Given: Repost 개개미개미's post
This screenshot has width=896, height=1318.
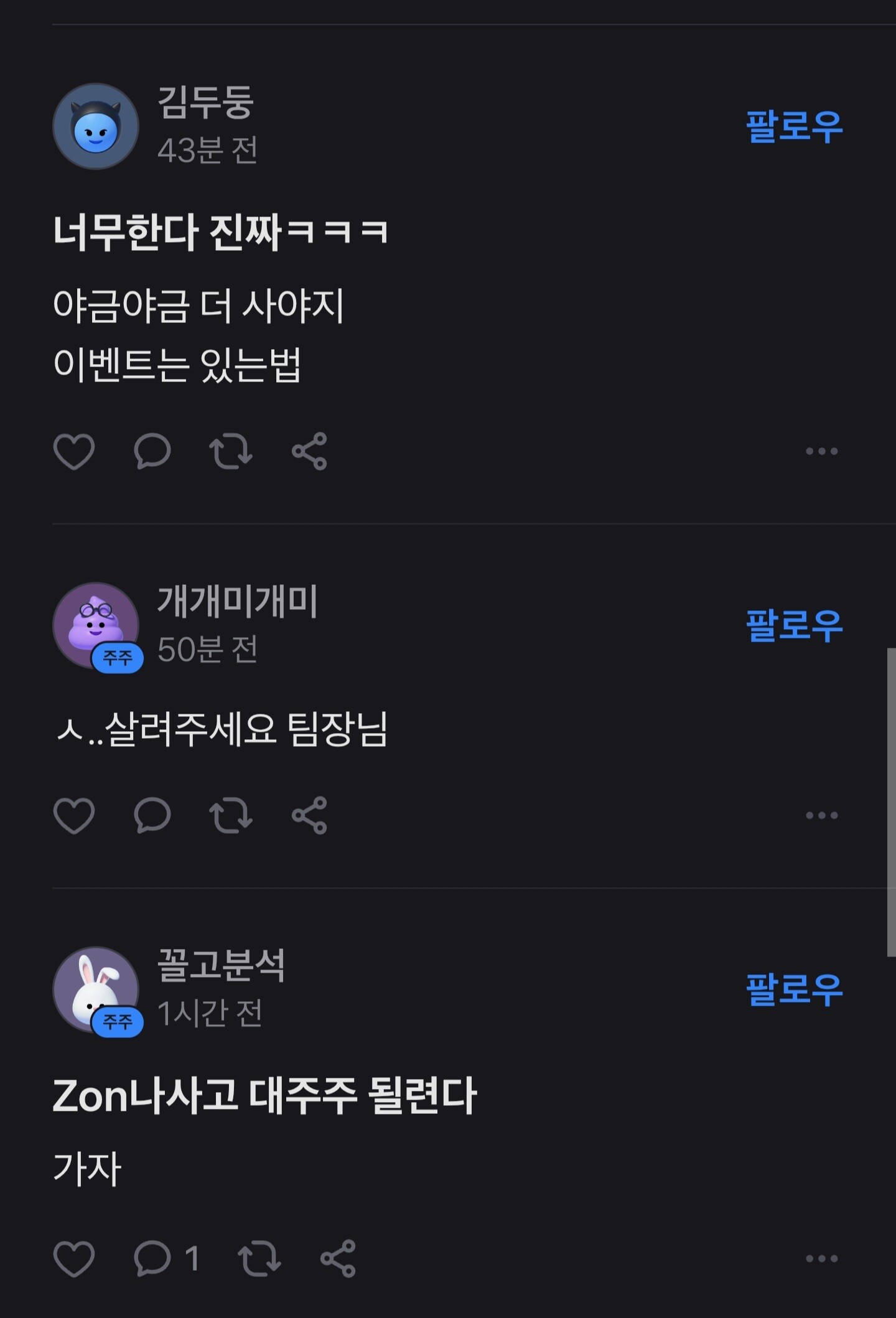Looking at the screenshot, I should pos(231,815).
